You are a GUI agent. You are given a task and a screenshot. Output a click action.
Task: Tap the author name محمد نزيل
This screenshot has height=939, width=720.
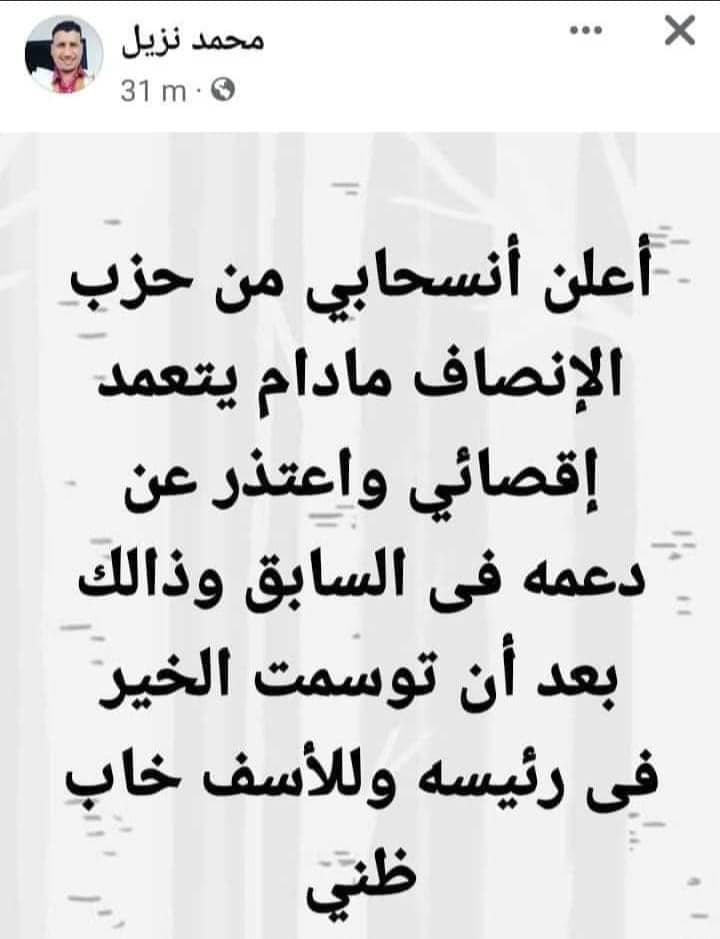(191, 42)
